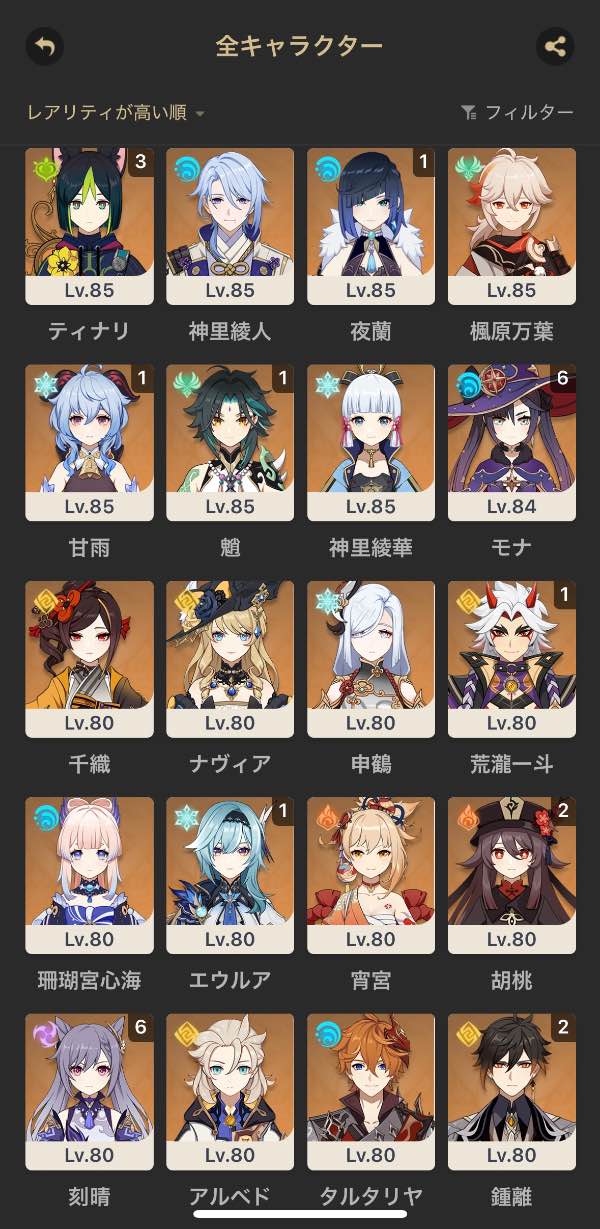Go back using the arrow icon
The width and height of the screenshot is (600, 1229).
pos(45,46)
